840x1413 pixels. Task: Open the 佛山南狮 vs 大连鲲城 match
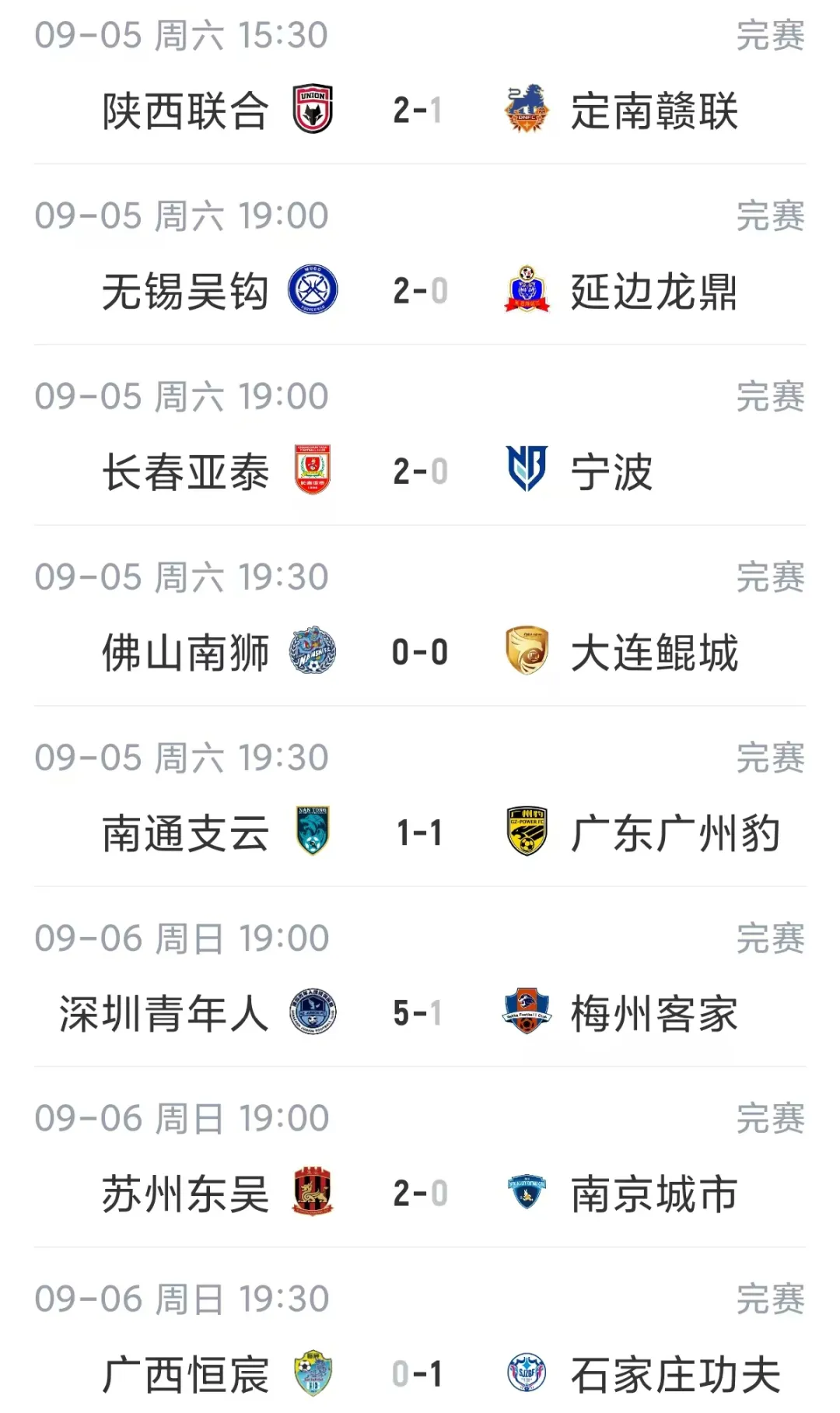point(420,615)
